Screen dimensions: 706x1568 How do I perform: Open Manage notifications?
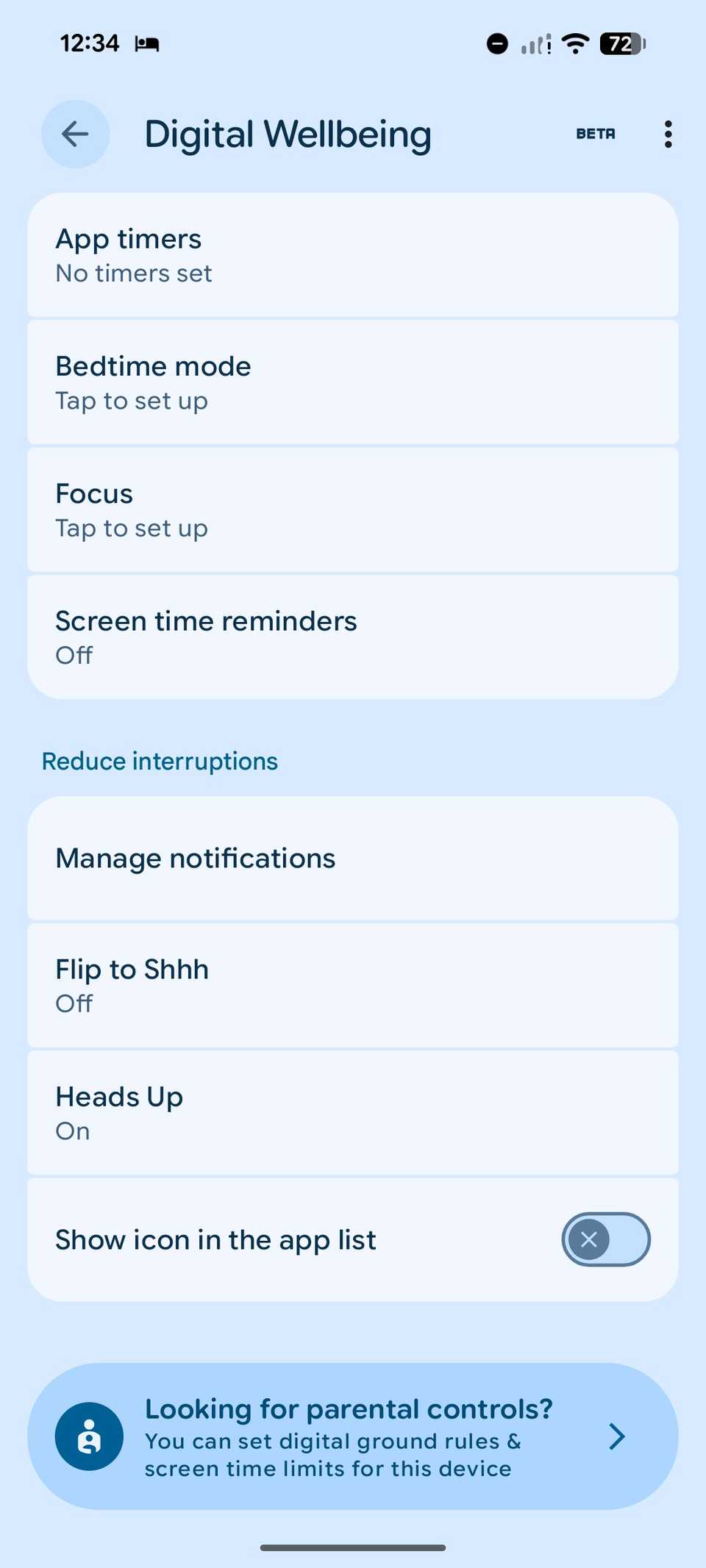pyautogui.click(x=352, y=858)
